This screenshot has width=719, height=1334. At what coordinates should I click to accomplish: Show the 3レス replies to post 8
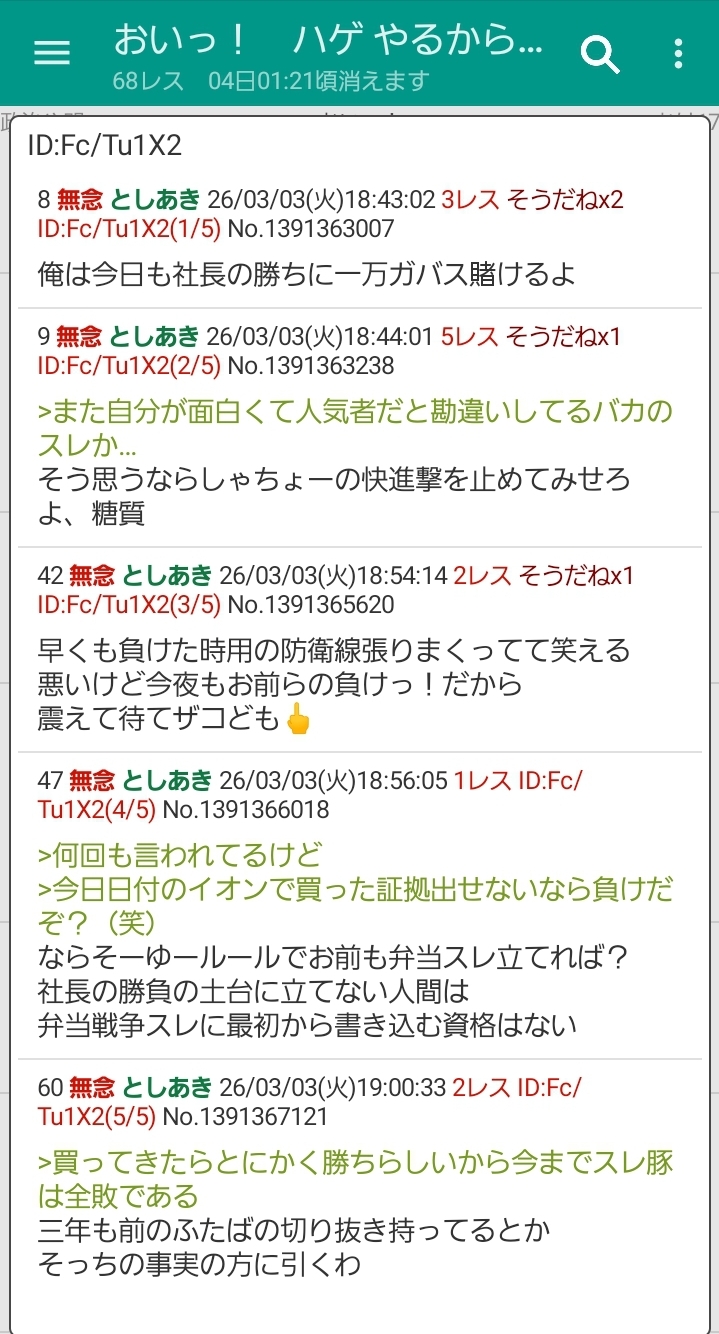coord(470,199)
